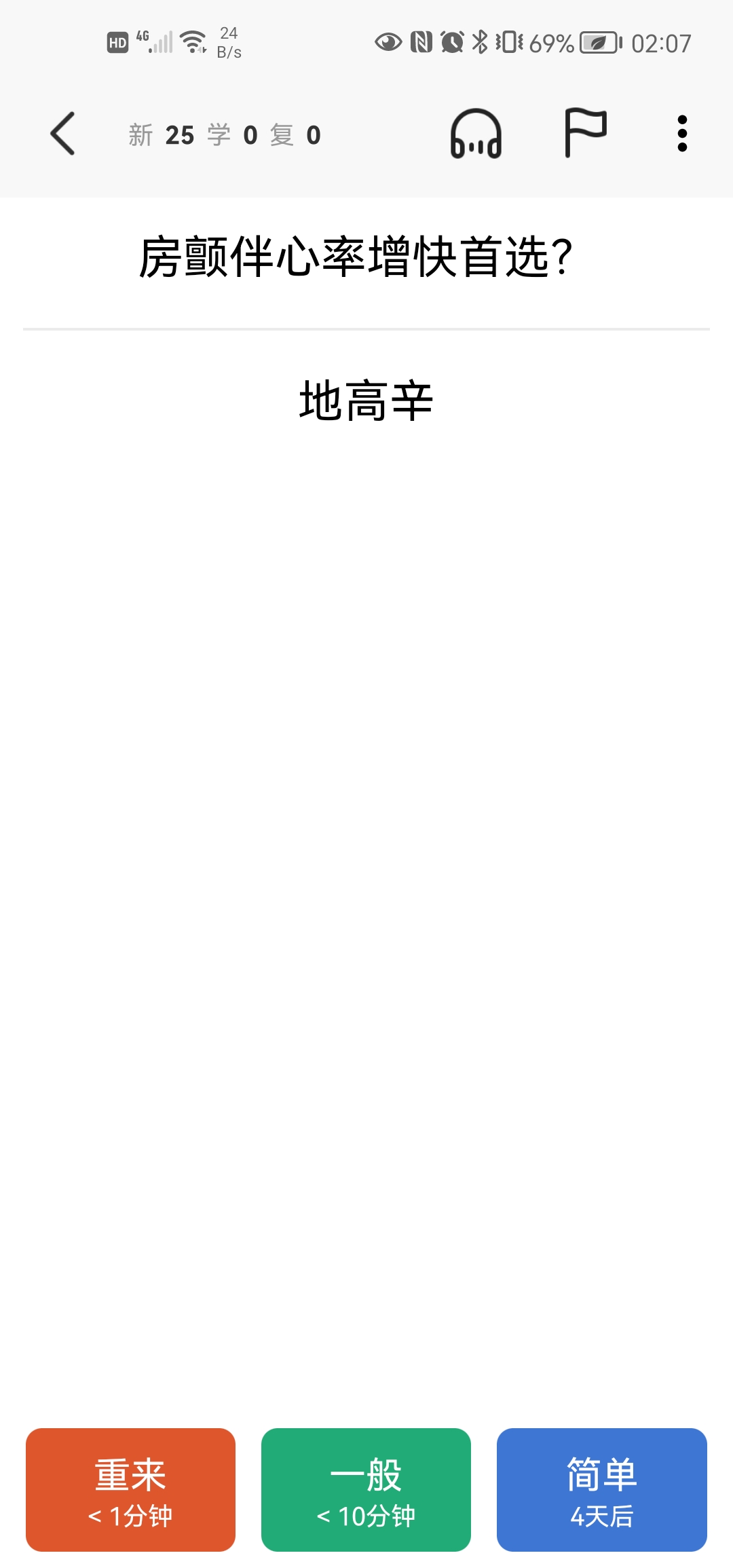The image size is (733, 1568).
Task: Tap the headphones audio icon
Action: tap(476, 134)
